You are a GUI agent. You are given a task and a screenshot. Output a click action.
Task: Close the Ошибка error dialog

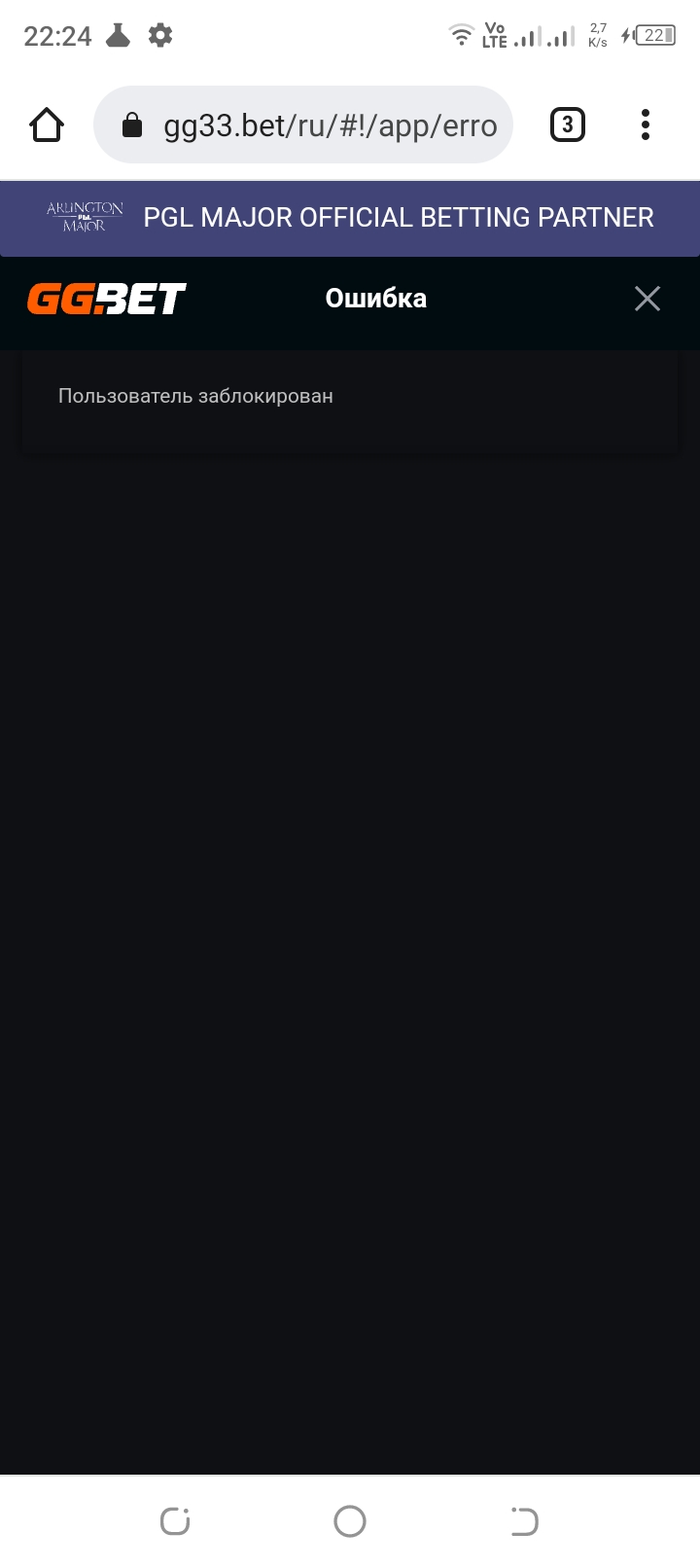647,299
